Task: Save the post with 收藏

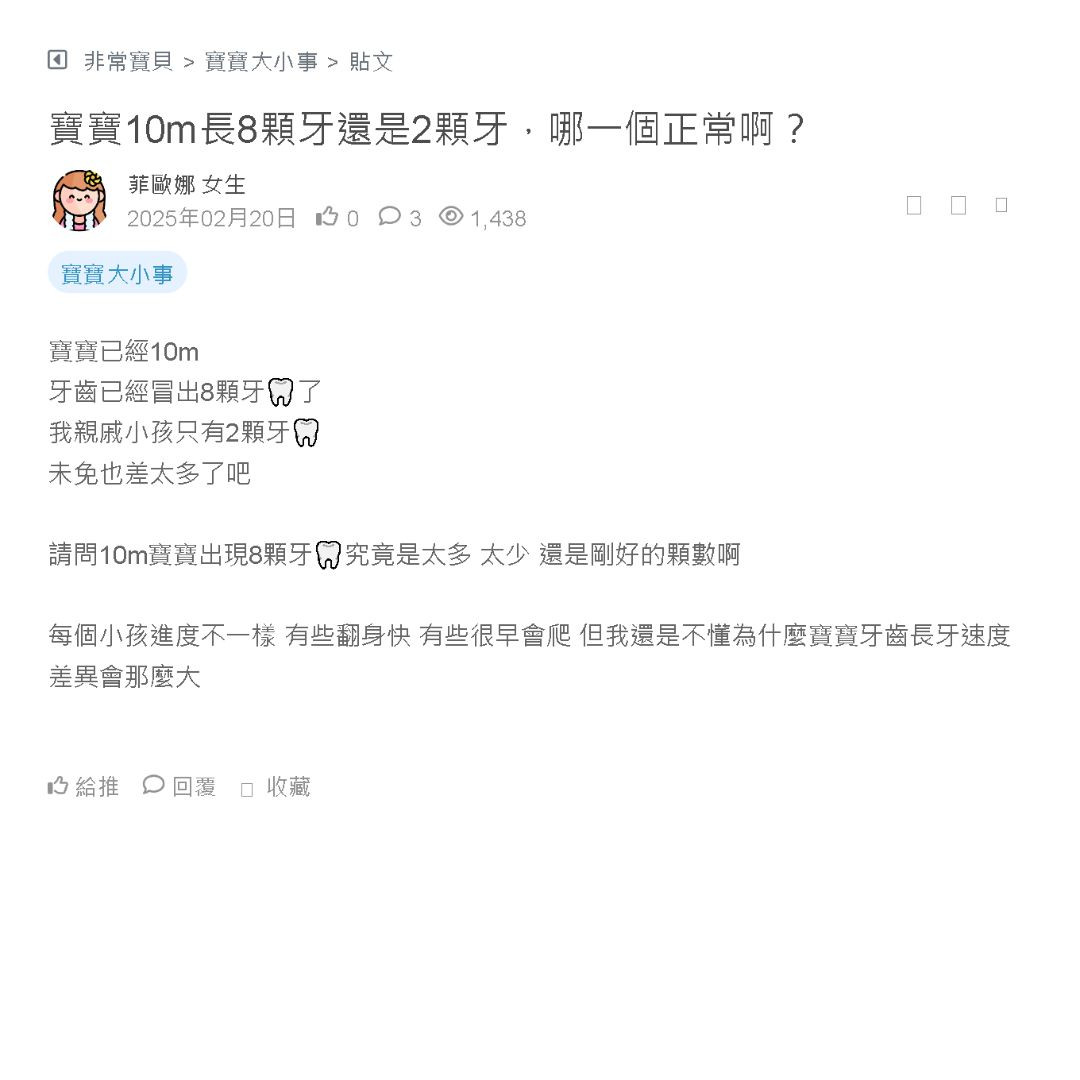Action: [277, 787]
